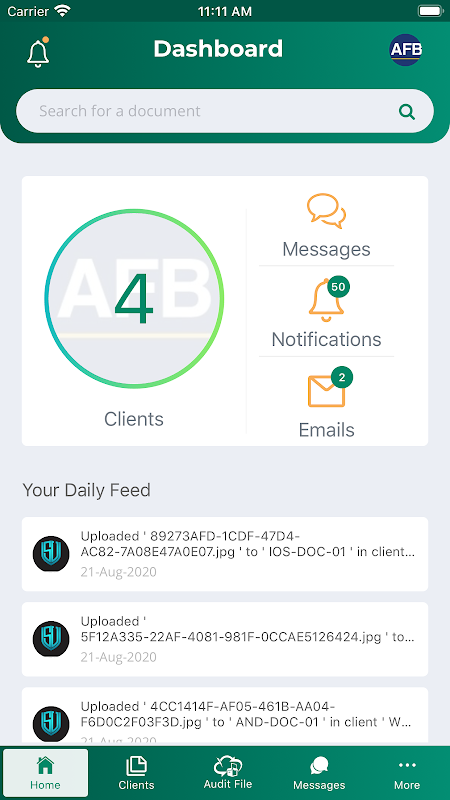This screenshot has width=450, height=800.
Task: Open the notifications bell in header
Action: (38, 52)
